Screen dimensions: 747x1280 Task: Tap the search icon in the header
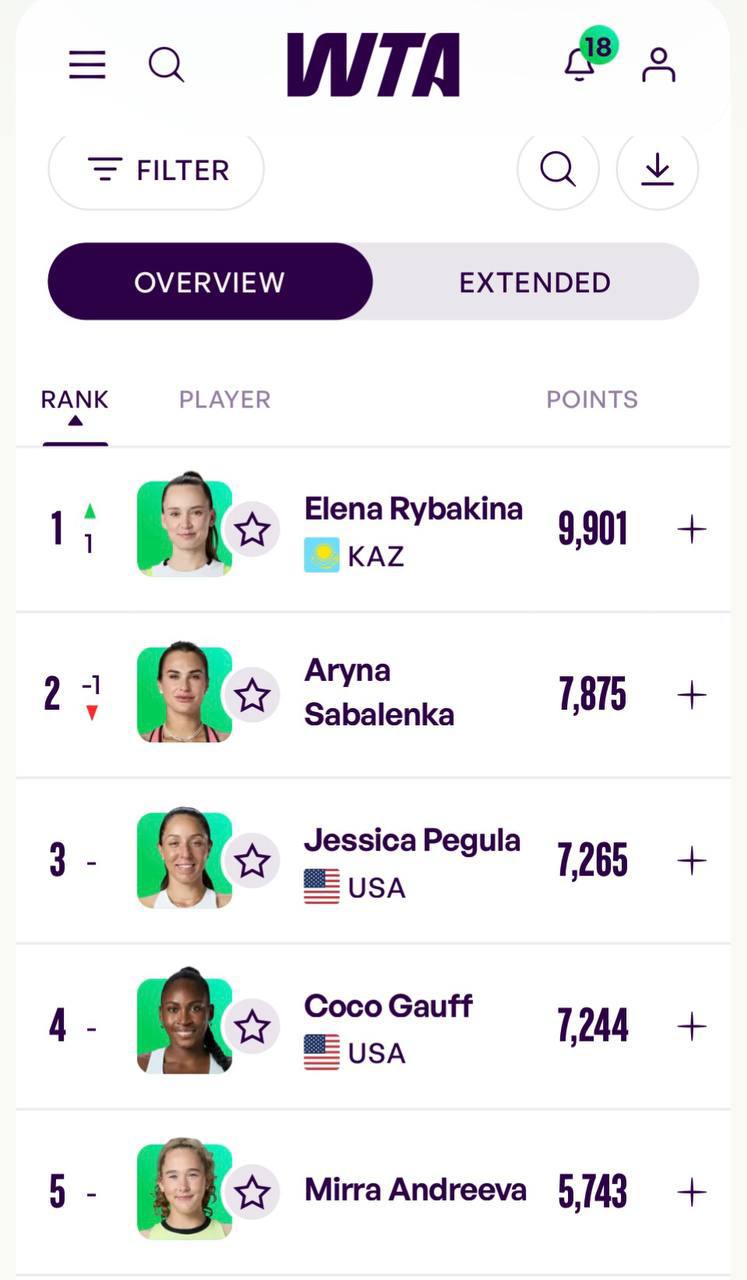point(166,65)
